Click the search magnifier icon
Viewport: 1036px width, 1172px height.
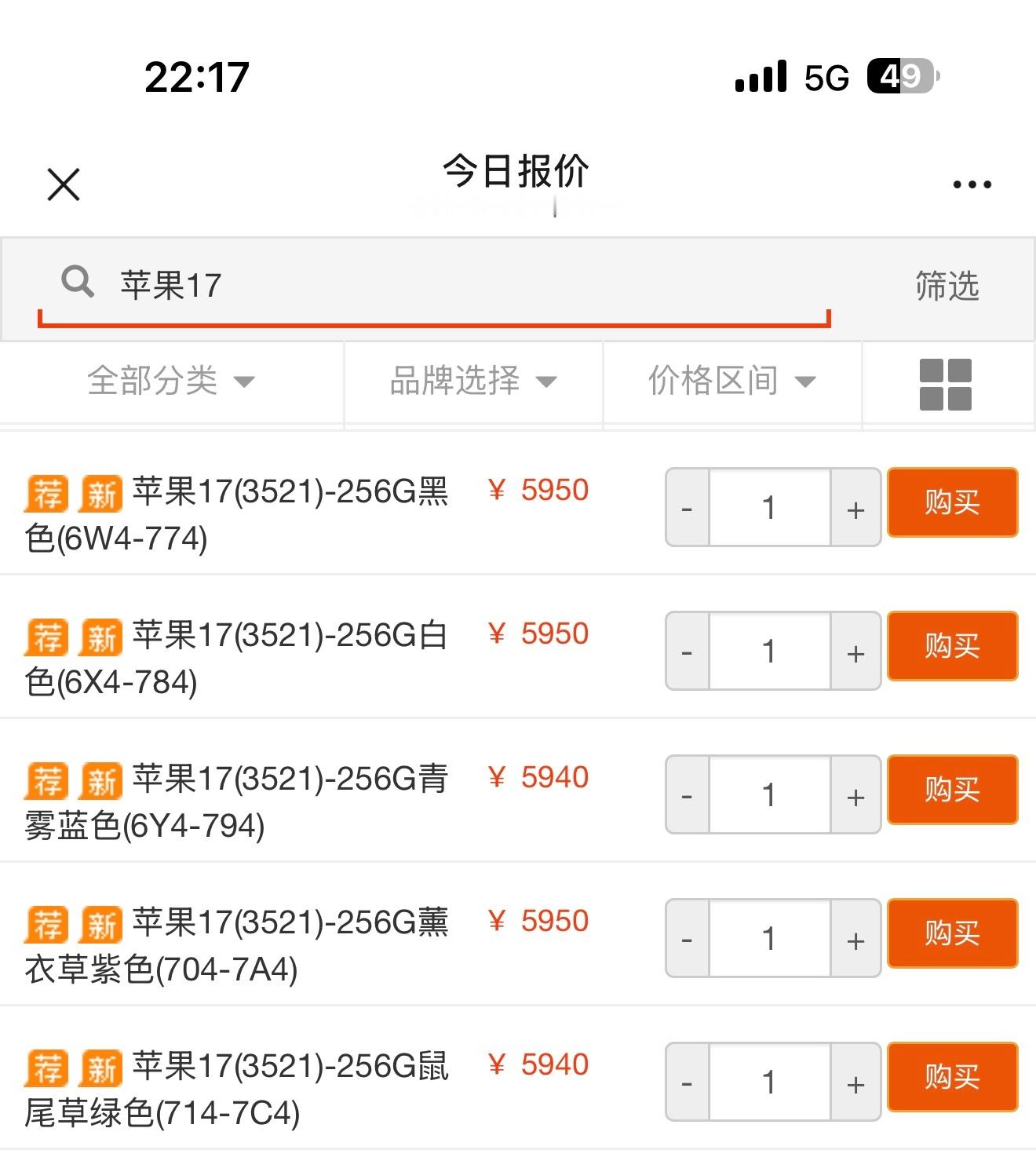point(76,284)
